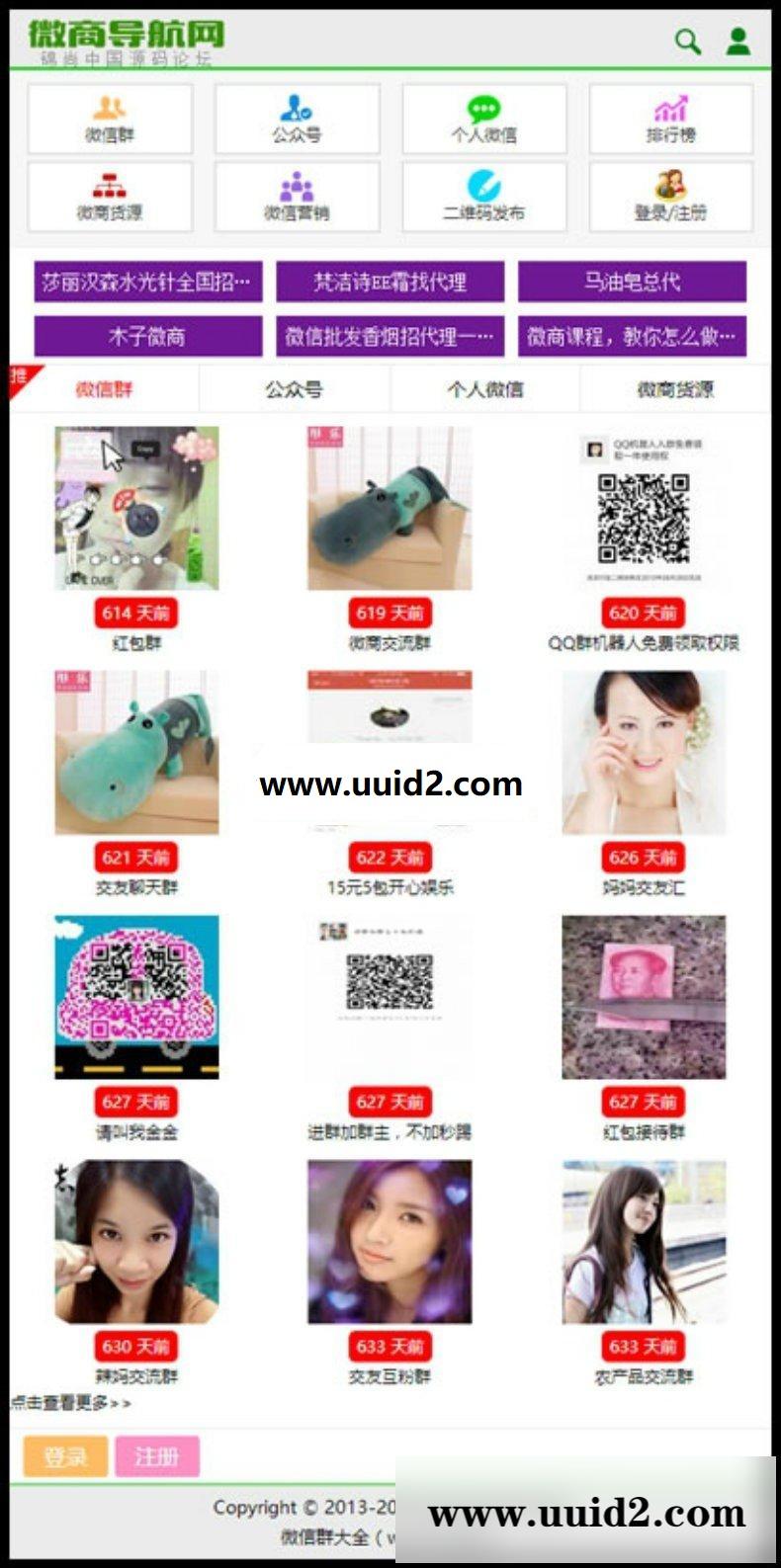Go to 二维码发布 tile
This screenshot has width=781, height=1568.
pos(483,197)
